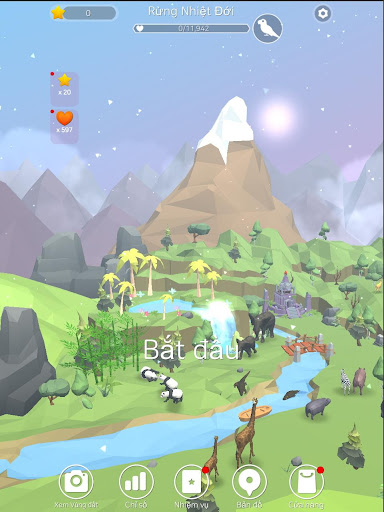This screenshot has height=512, width=384.
Task: Tap the bird icon button
Action: click(x=268, y=28)
